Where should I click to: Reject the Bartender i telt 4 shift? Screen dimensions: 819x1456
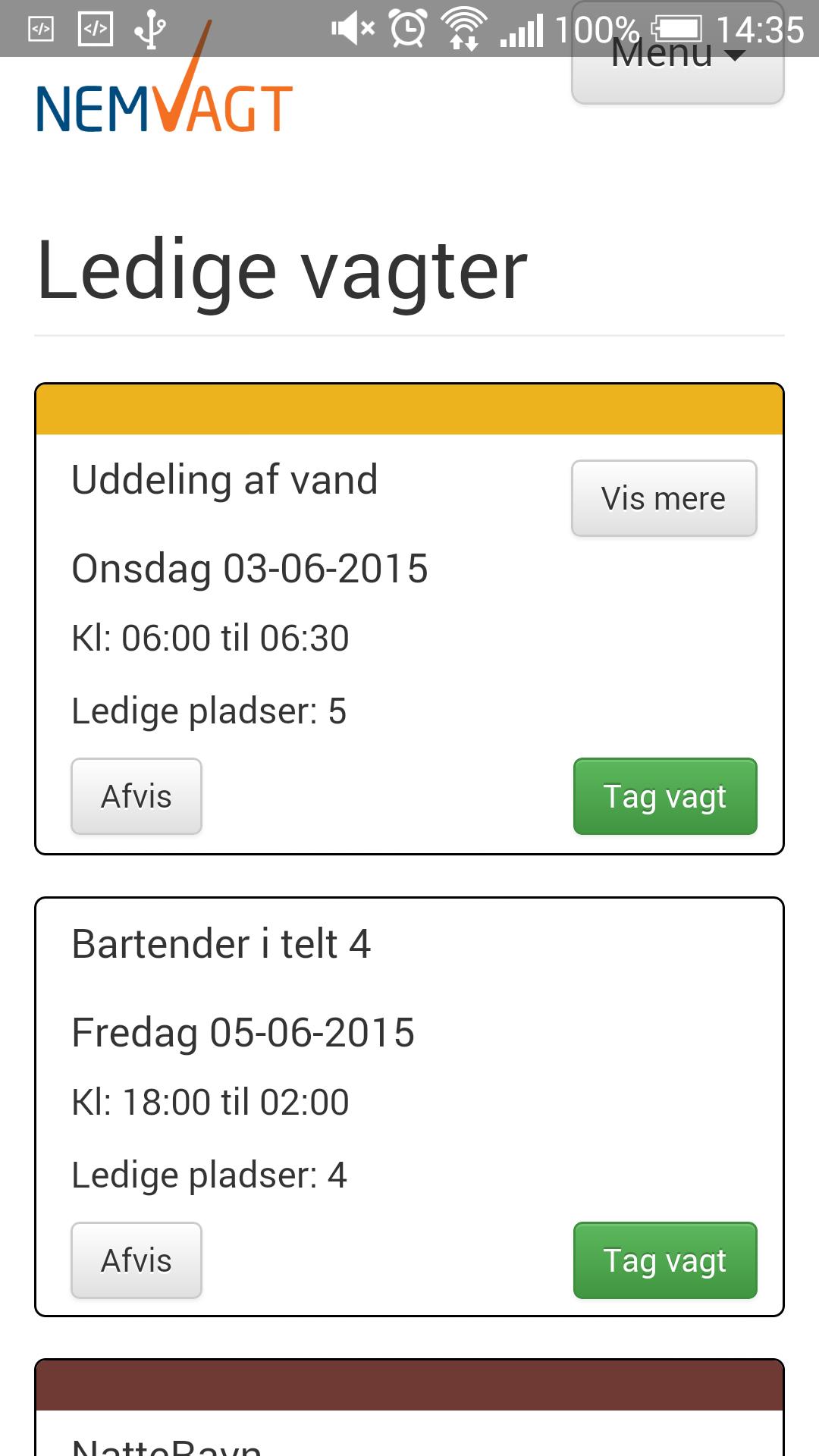pyautogui.click(x=136, y=1260)
